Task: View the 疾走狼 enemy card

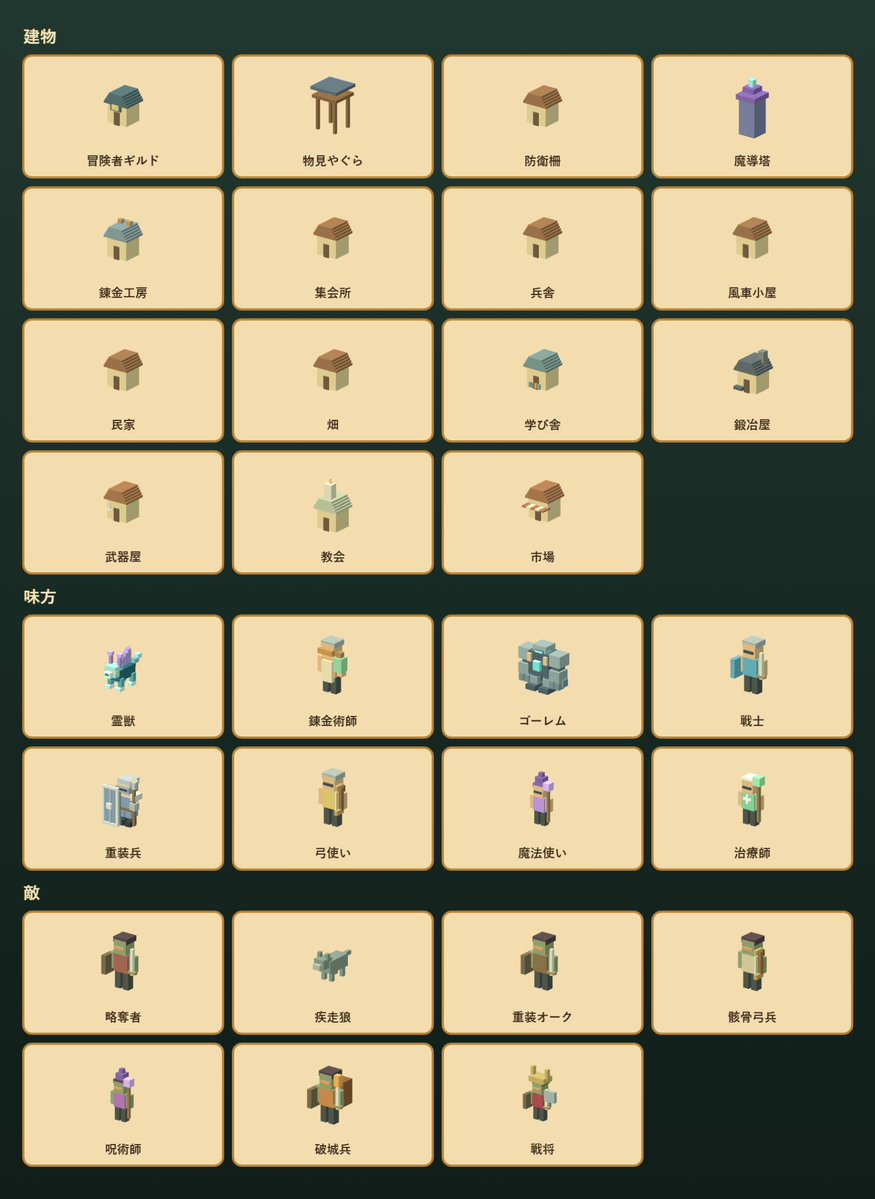Action: 333,973
